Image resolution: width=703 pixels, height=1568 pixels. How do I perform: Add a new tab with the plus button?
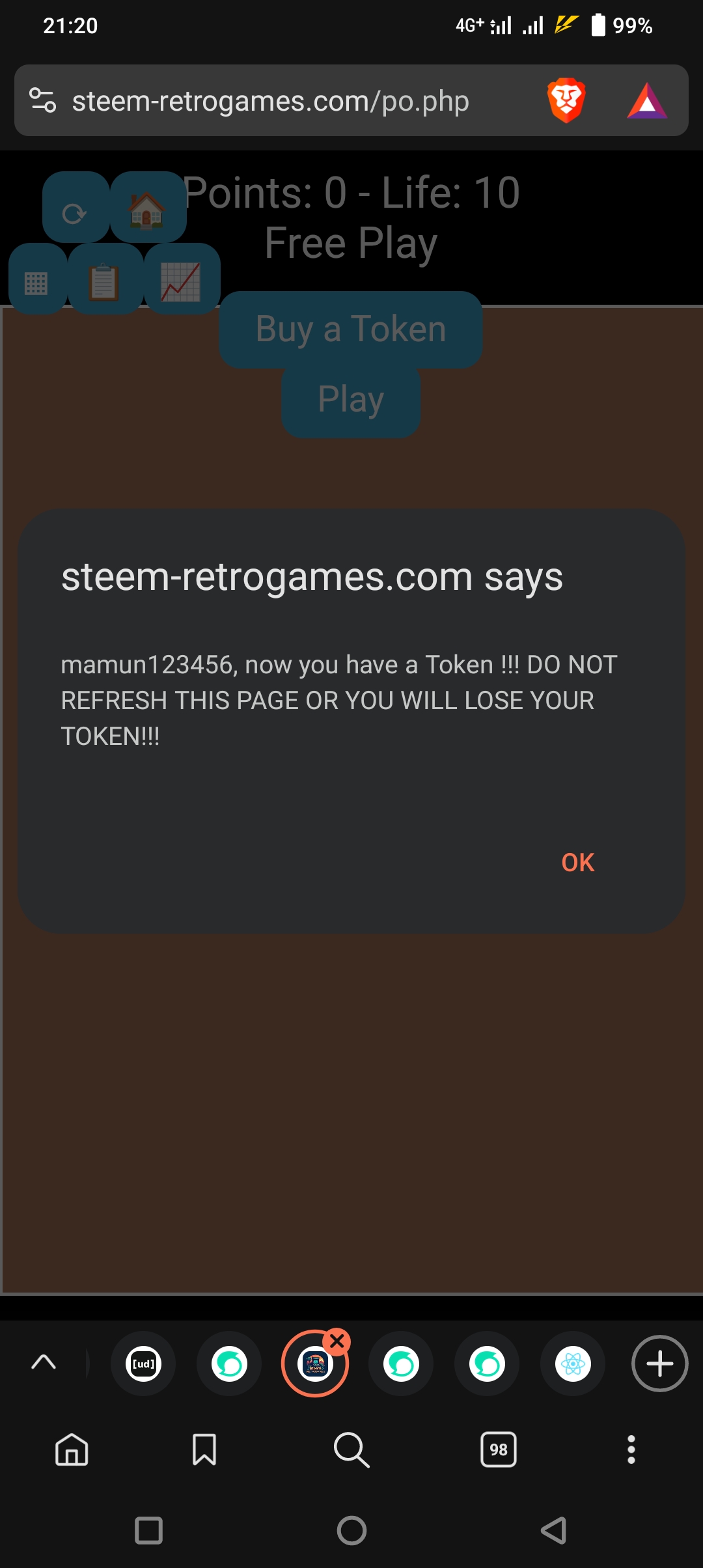pyautogui.click(x=659, y=1364)
